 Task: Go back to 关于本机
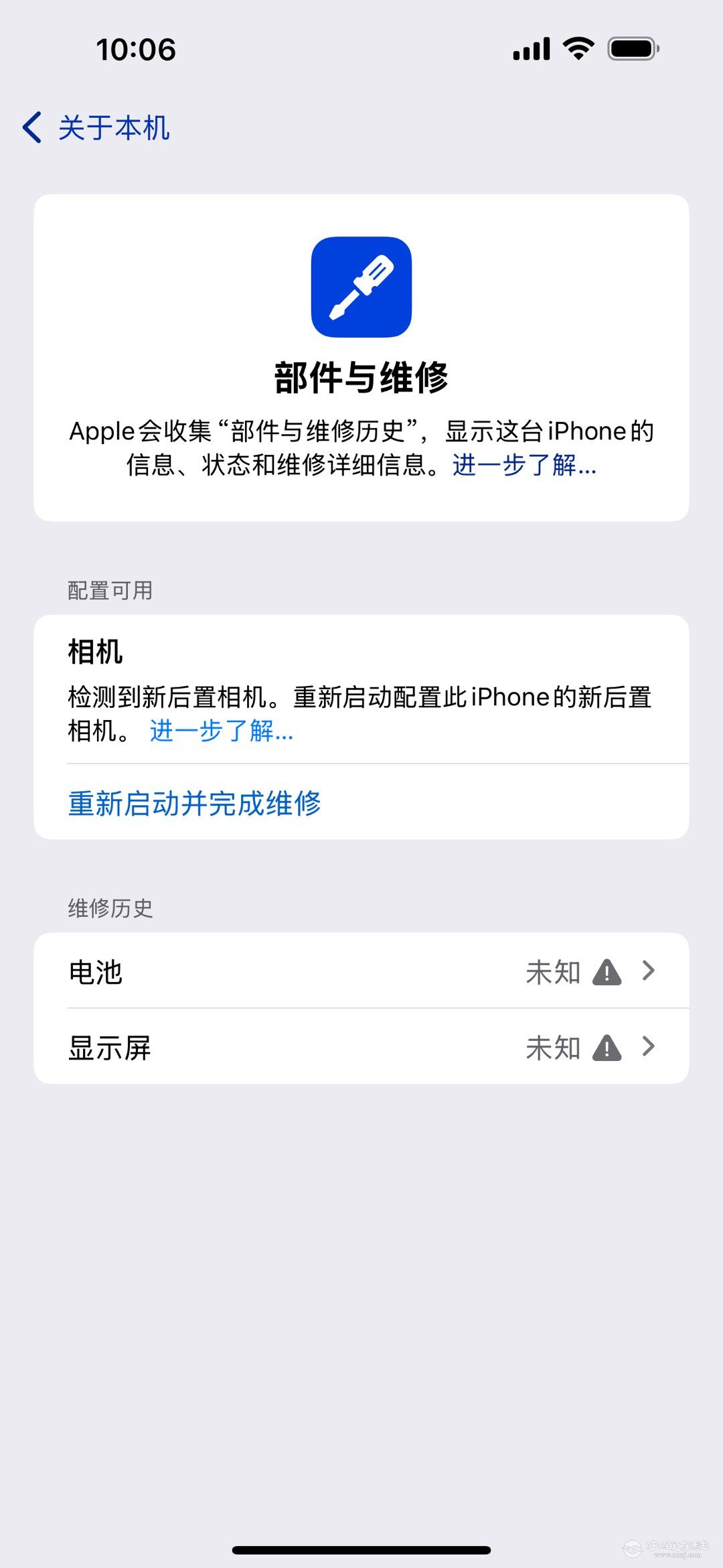click(97, 127)
